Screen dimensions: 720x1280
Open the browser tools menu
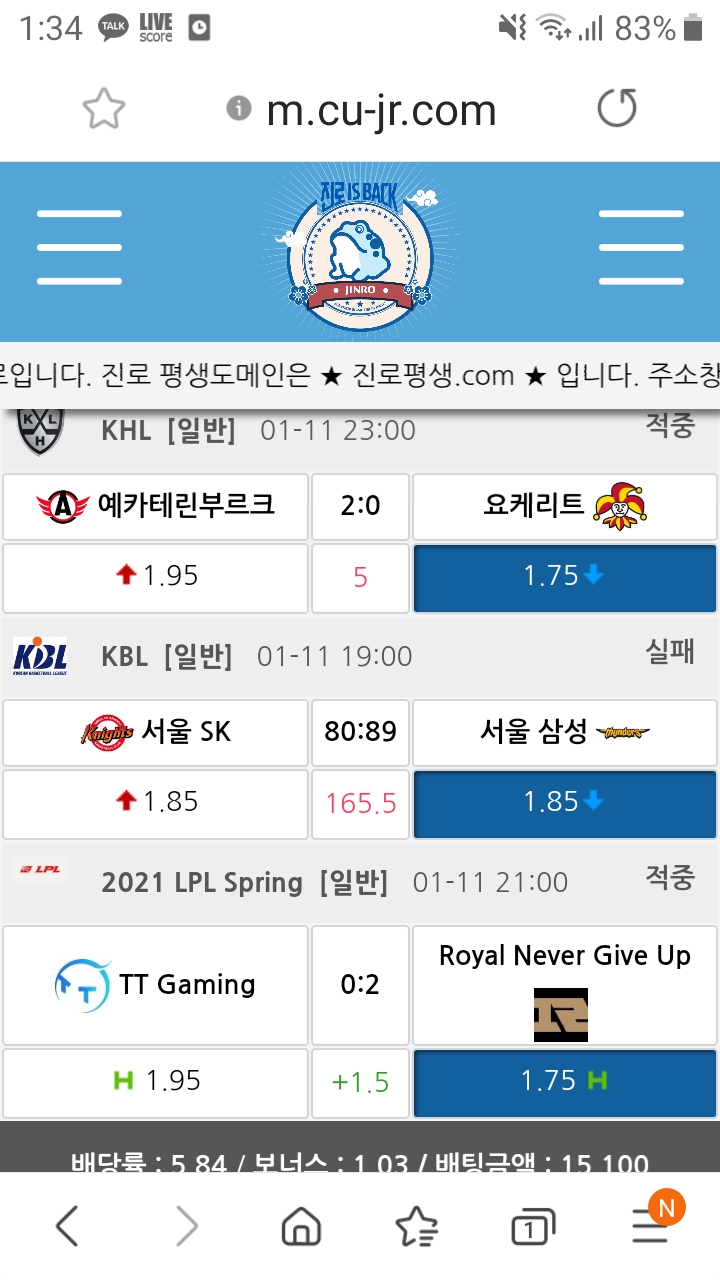tap(650, 1226)
